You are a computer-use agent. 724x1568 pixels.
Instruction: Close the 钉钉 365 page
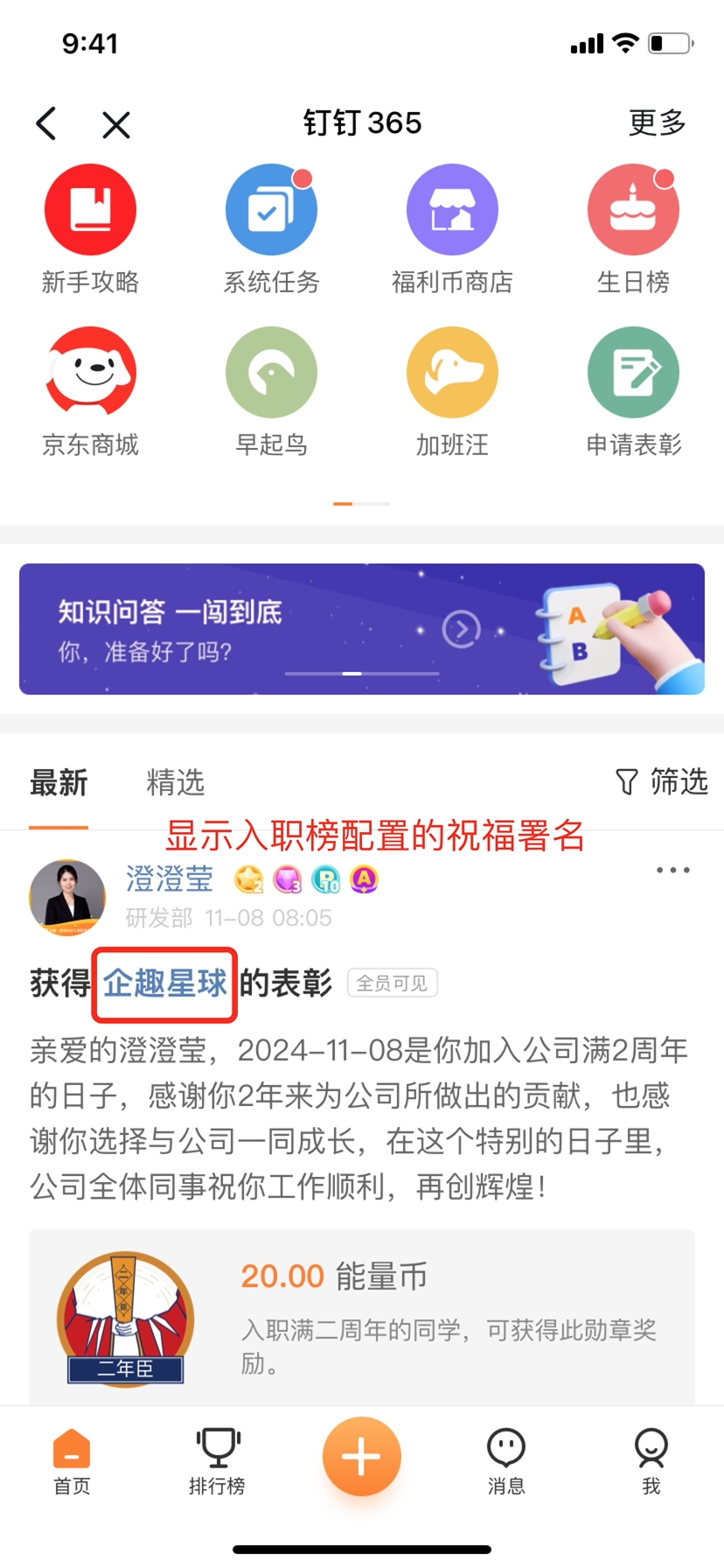point(115,125)
